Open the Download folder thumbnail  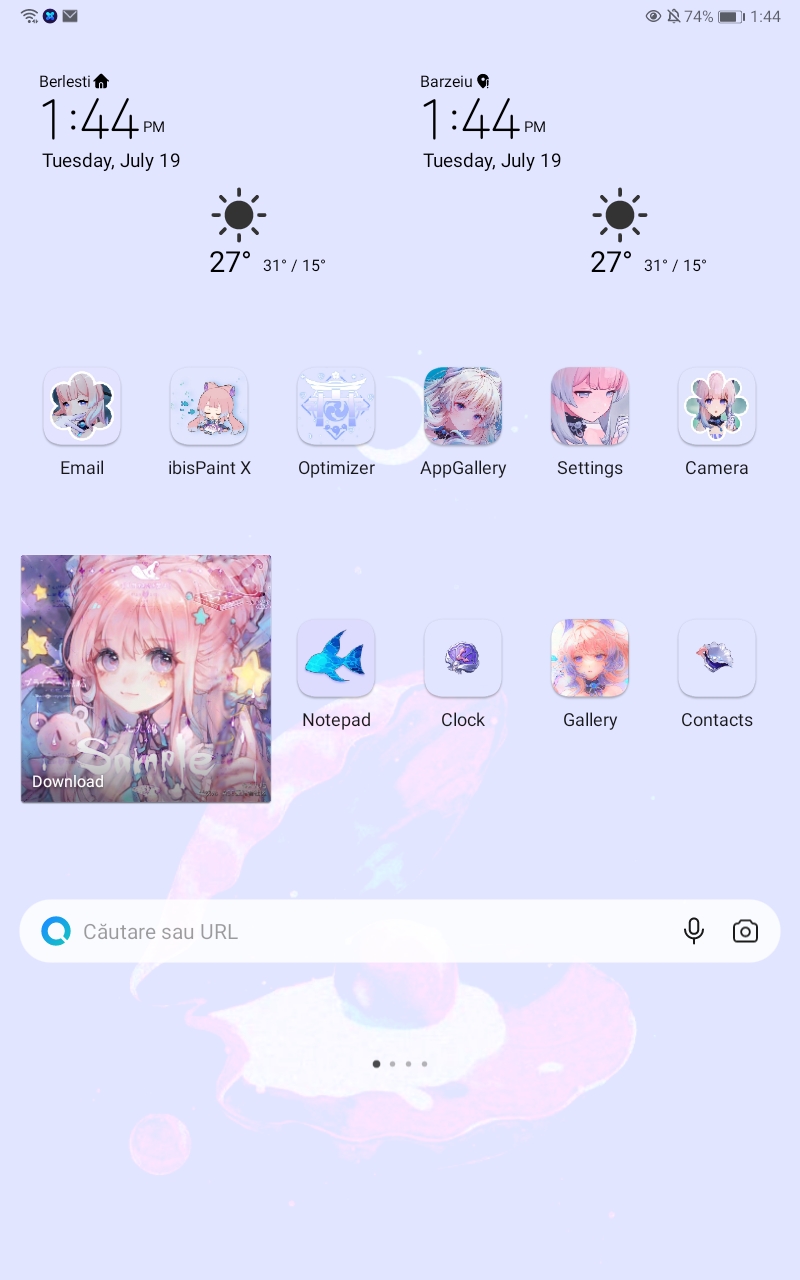tap(145, 678)
